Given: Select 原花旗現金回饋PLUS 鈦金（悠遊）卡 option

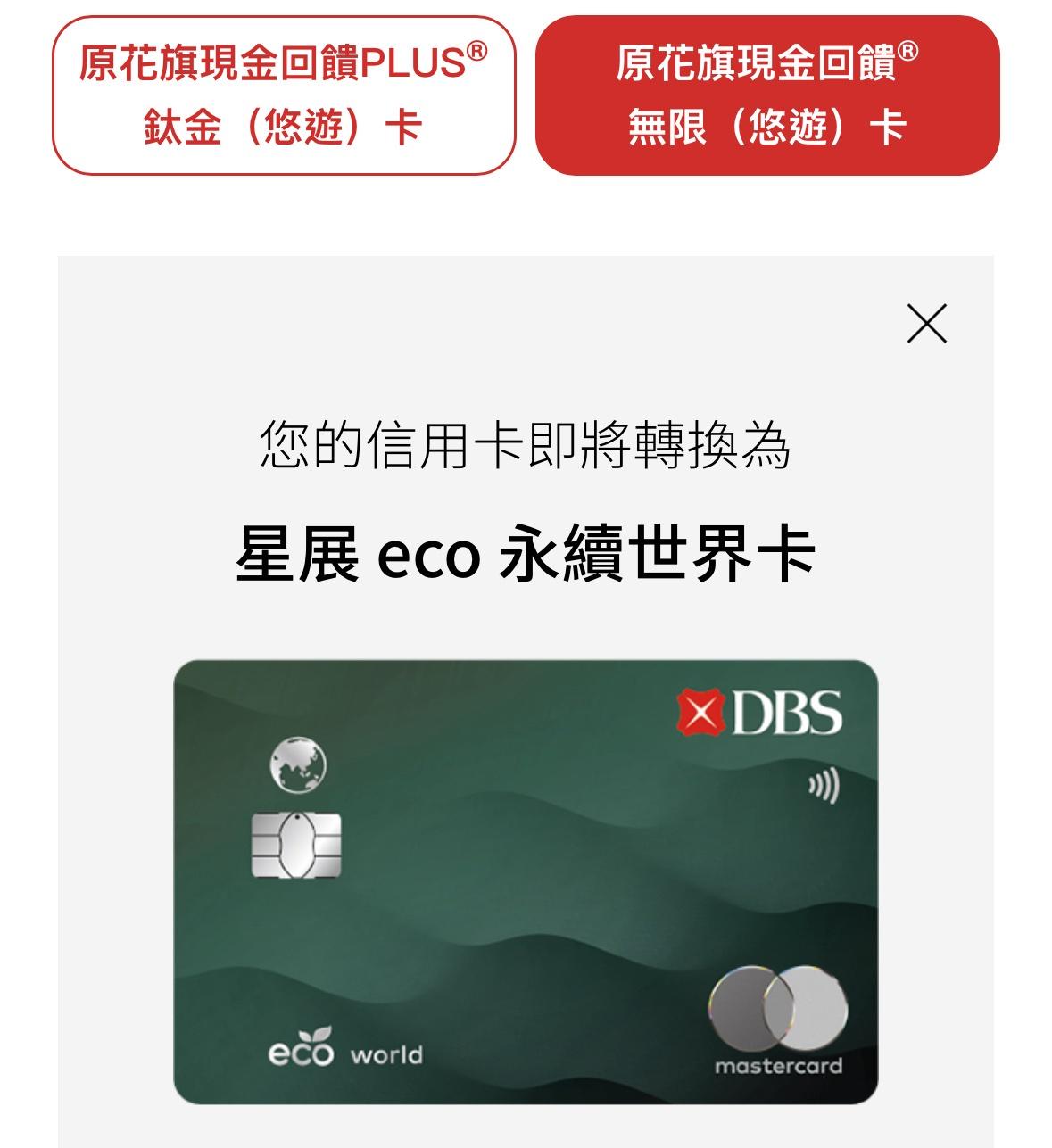Looking at the screenshot, I should point(284,95).
